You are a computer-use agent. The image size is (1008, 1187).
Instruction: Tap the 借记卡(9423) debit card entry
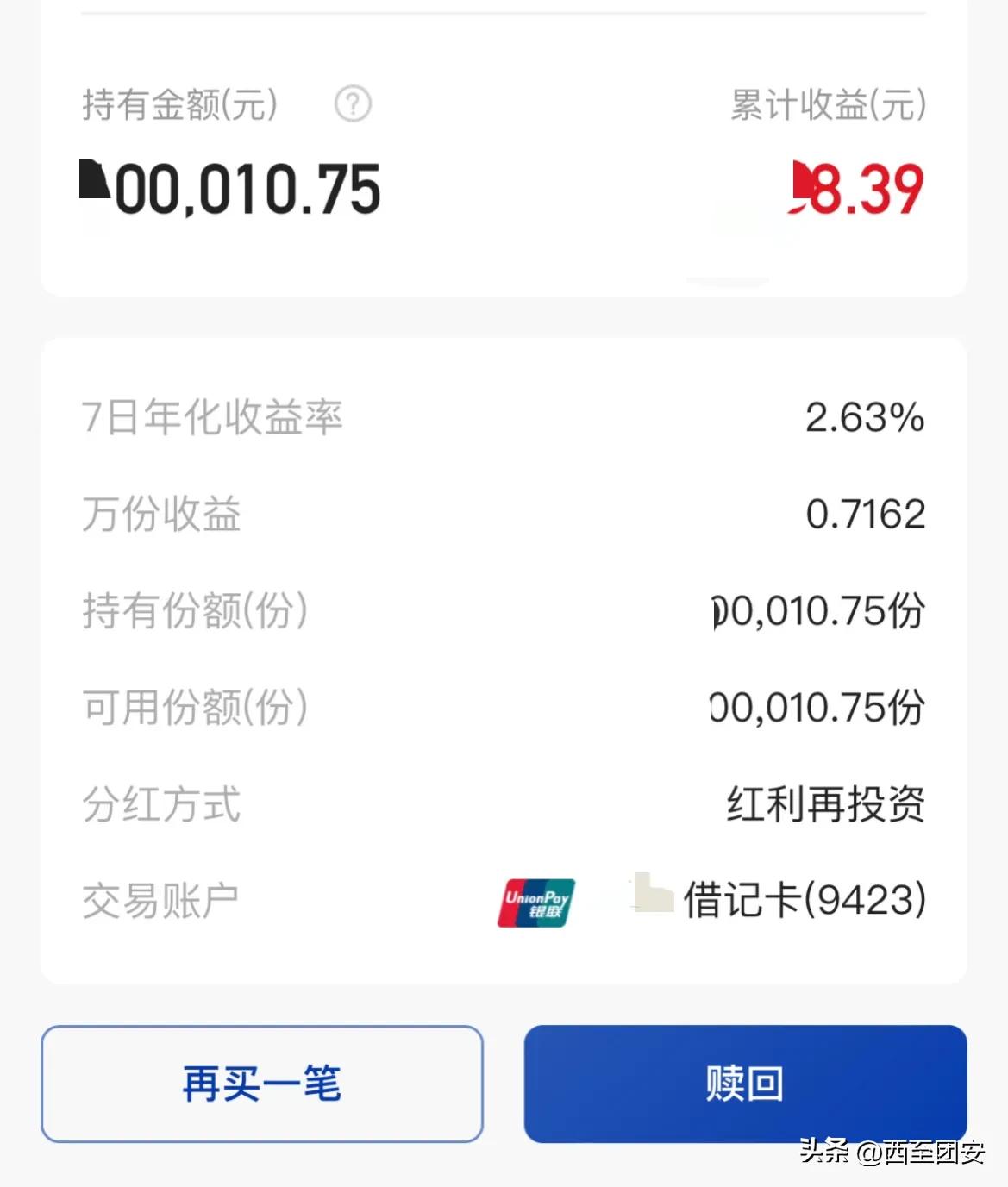point(805,901)
